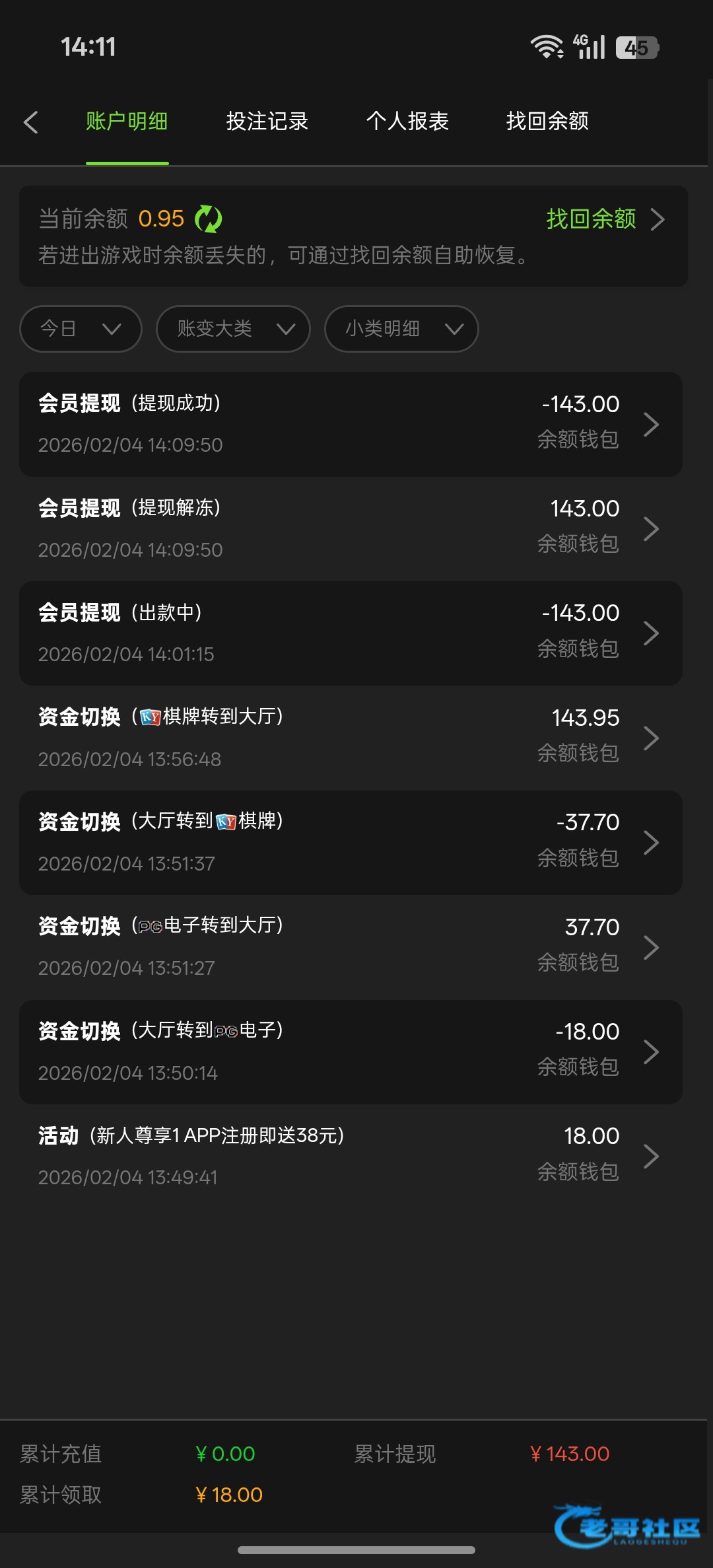Switch to the 个人报表 tab
The width and height of the screenshot is (713, 1568).
(407, 122)
